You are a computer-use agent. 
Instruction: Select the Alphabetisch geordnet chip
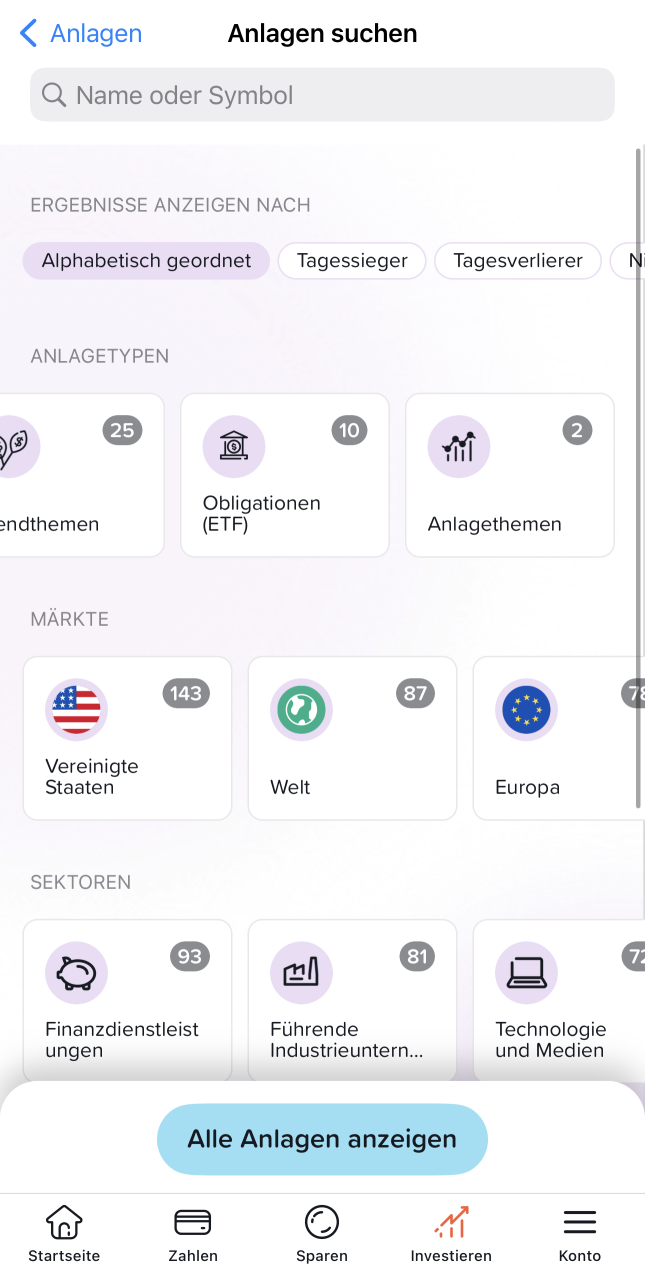coord(146,261)
